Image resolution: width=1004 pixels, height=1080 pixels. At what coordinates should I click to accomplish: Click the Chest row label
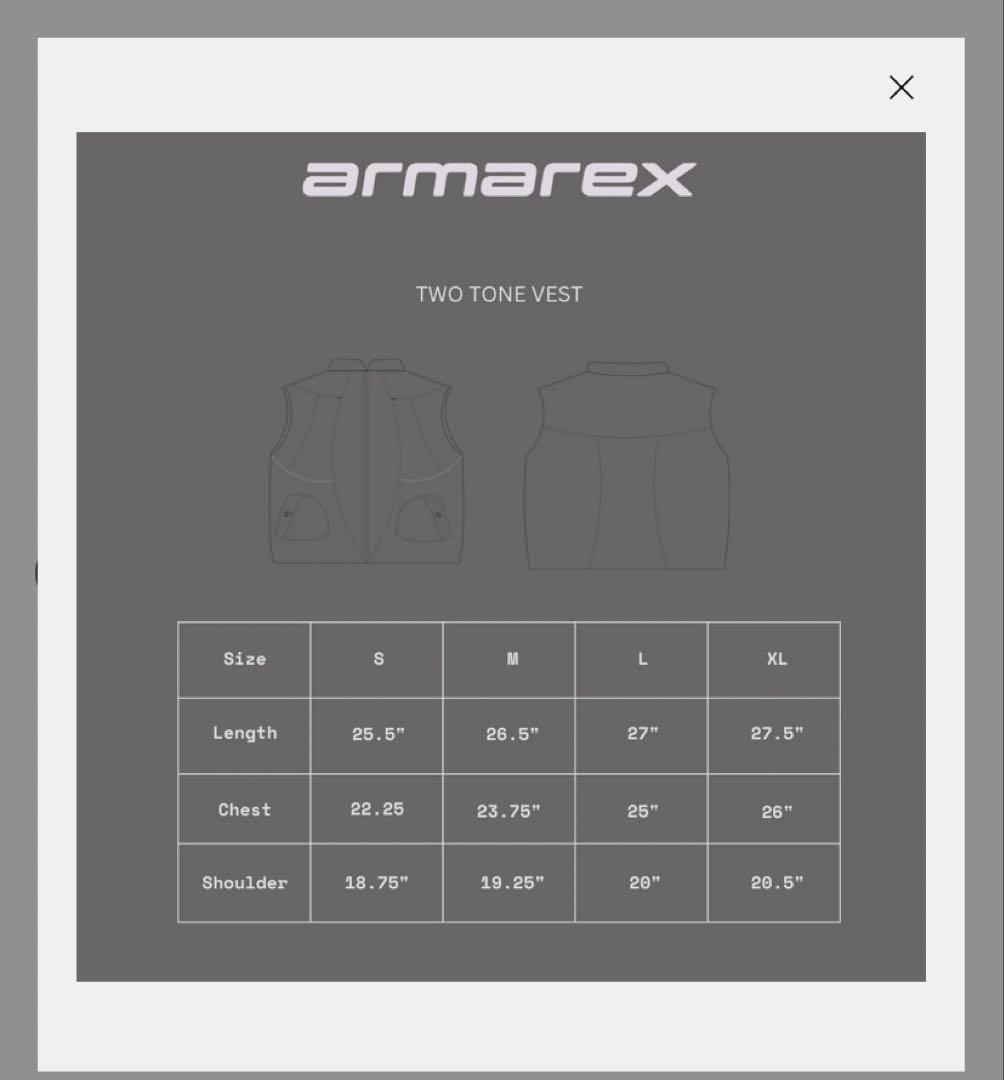coord(243,809)
